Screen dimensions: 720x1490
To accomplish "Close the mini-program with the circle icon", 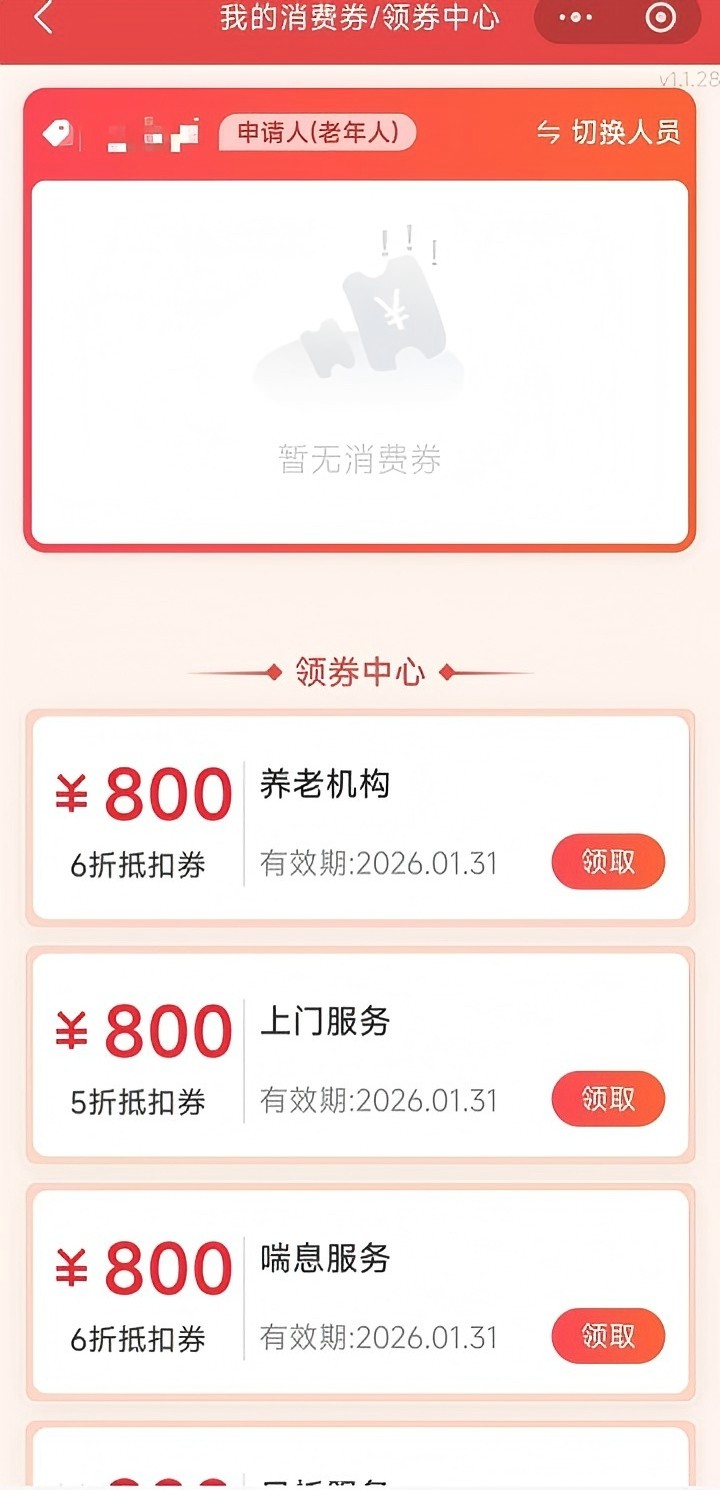I will click(661, 18).
